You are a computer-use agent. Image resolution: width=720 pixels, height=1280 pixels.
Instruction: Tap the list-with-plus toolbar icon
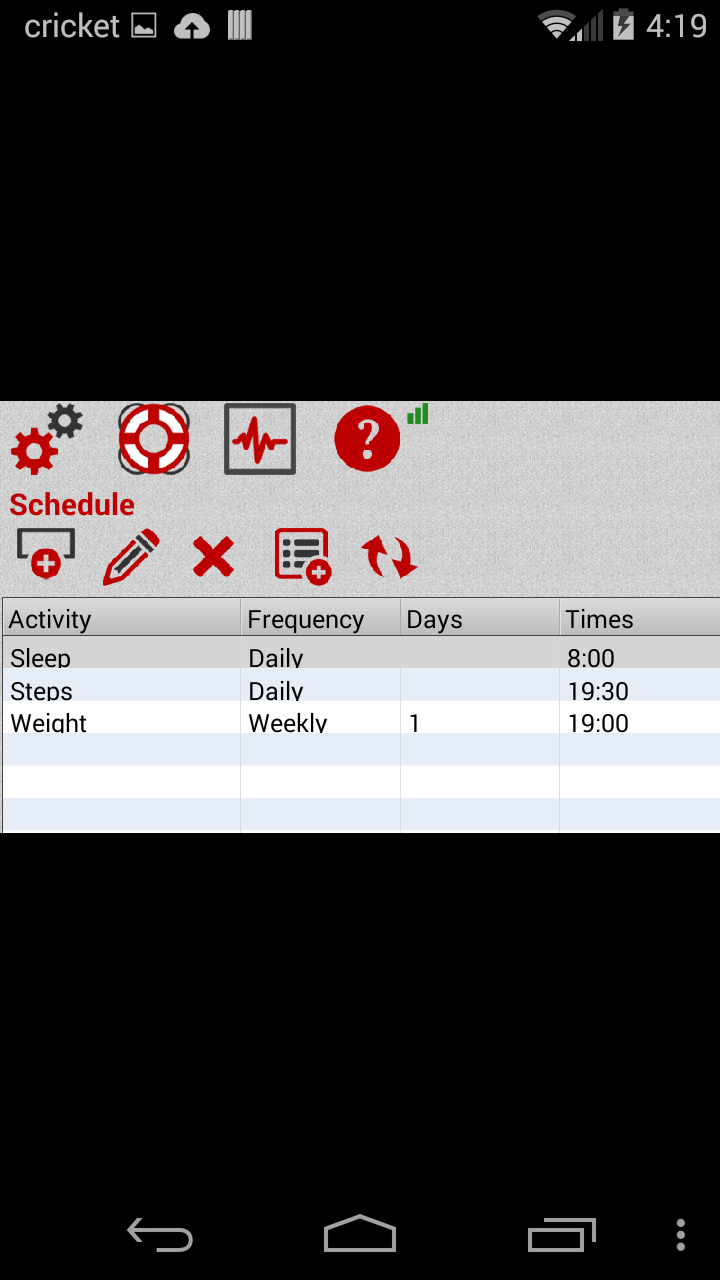pos(303,556)
